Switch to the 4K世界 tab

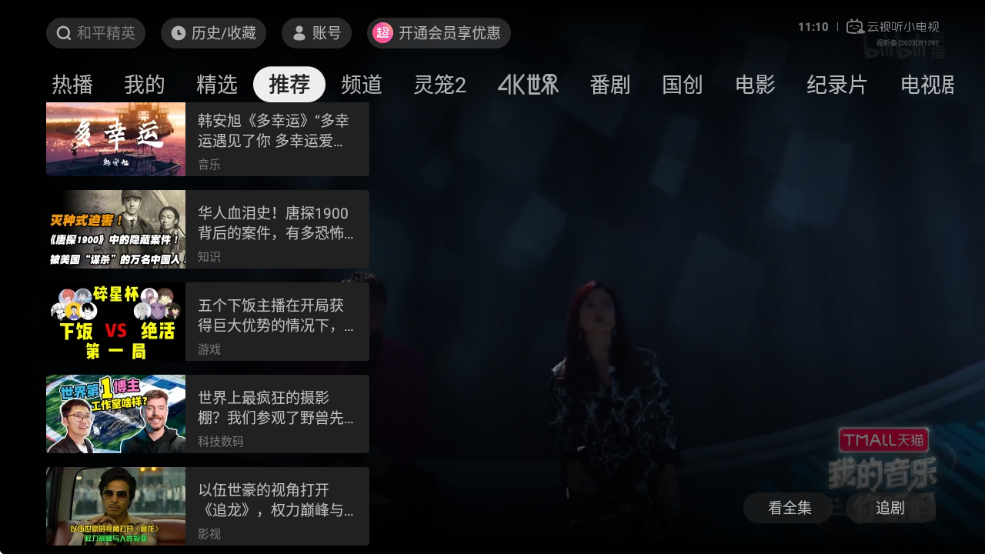pos(528,85)
